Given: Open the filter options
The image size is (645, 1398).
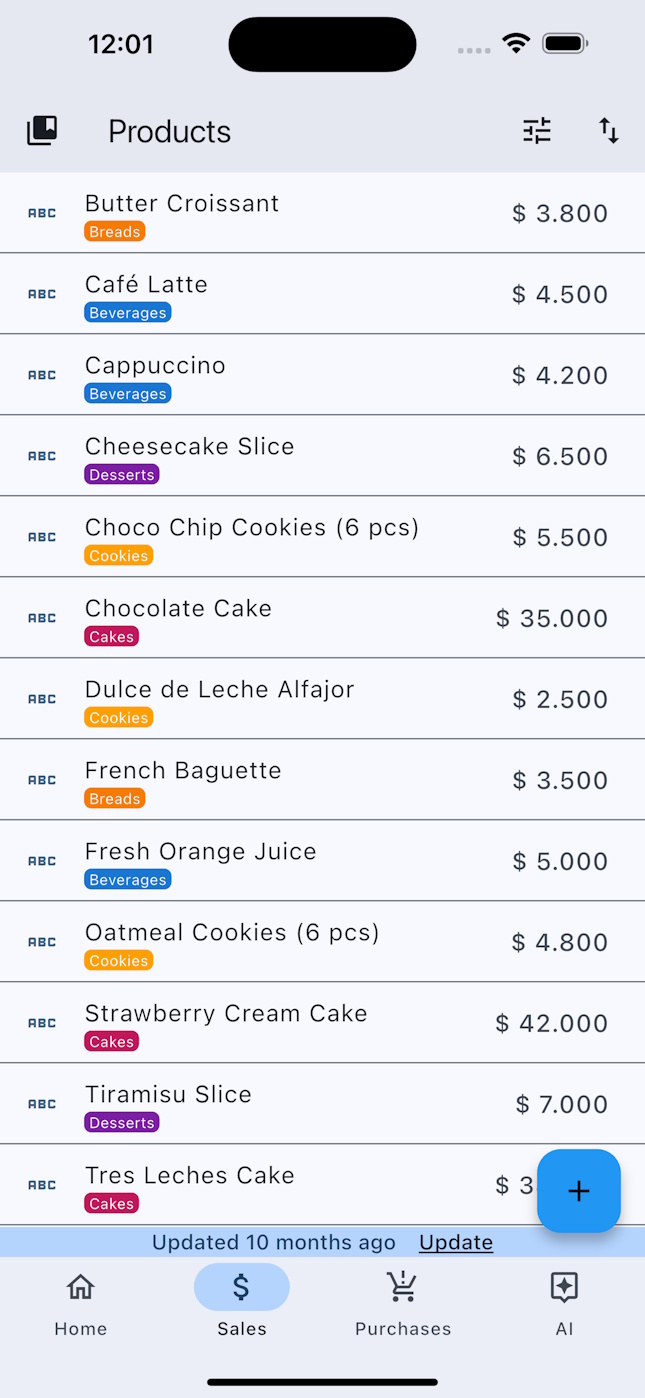Looking at the screenshot, I should 537,131.
